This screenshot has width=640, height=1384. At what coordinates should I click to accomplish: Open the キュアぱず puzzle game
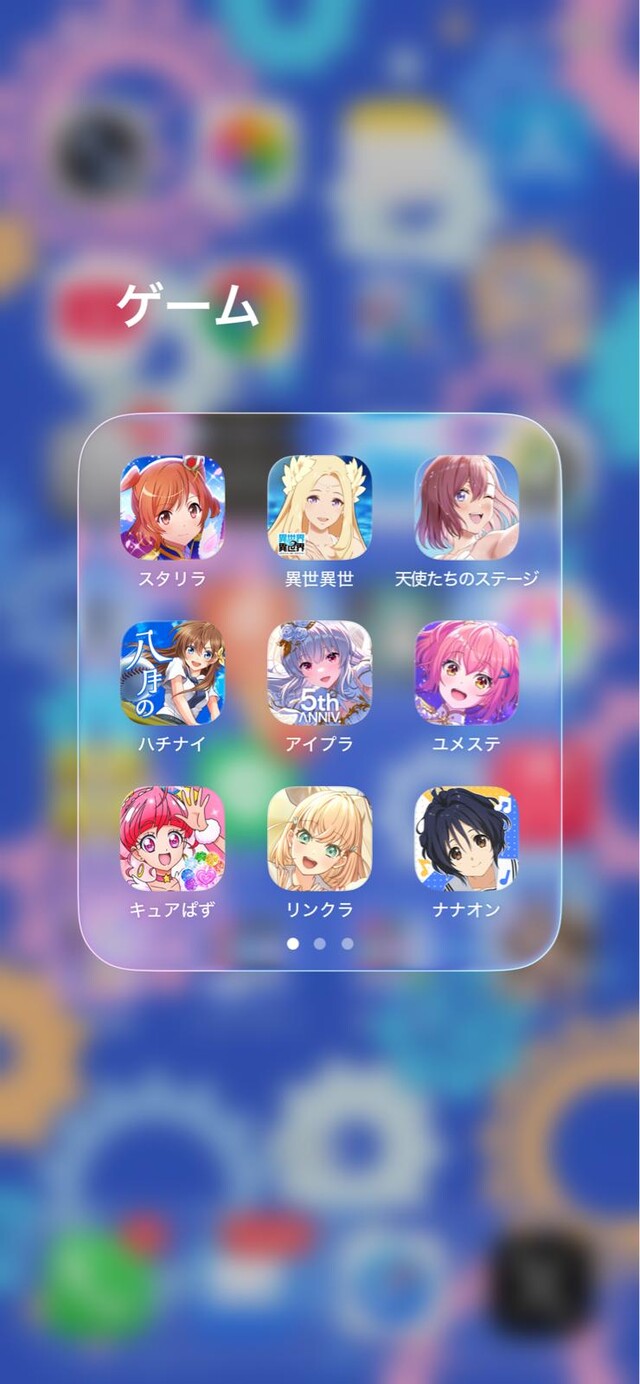tap(172, 838)
